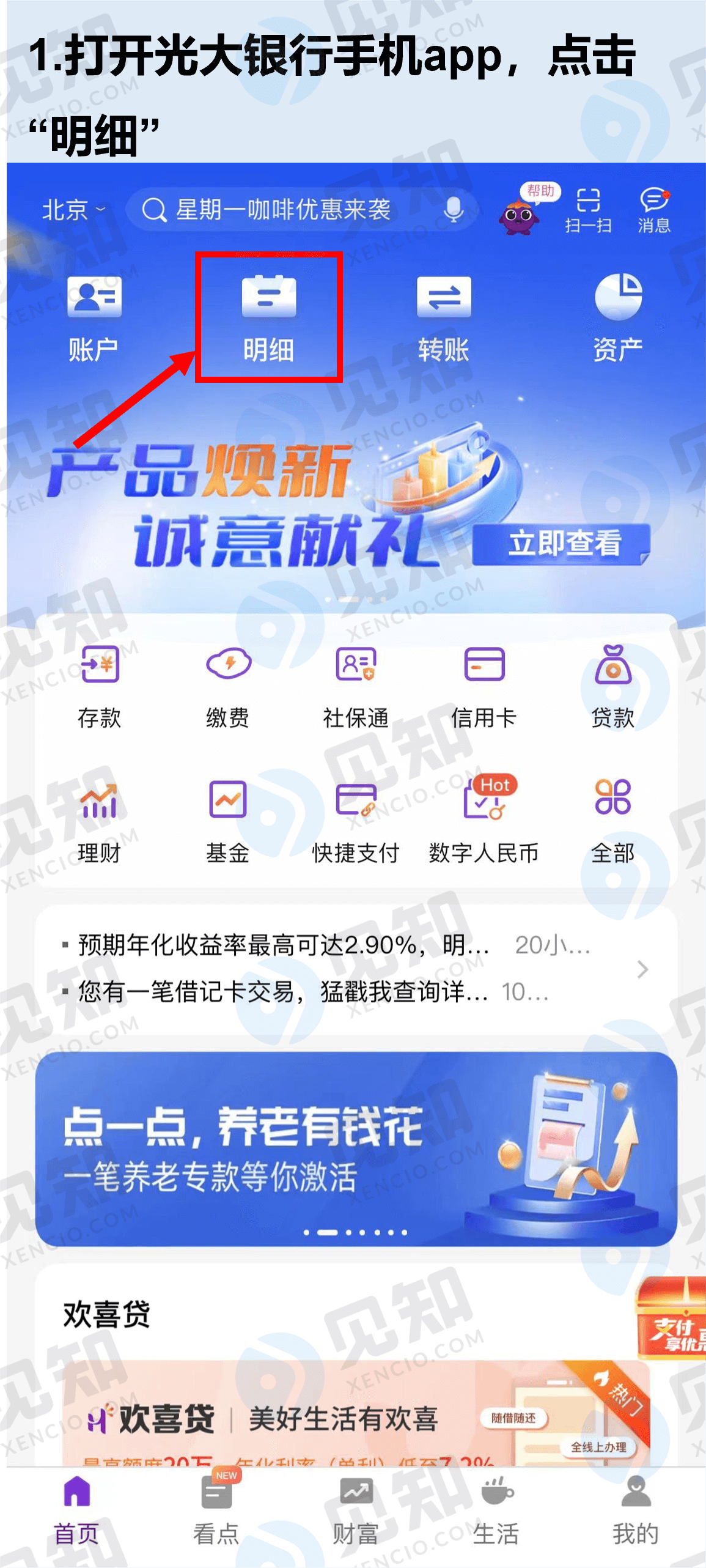
Task: Start voice search with the microphone
Action: 453,210
